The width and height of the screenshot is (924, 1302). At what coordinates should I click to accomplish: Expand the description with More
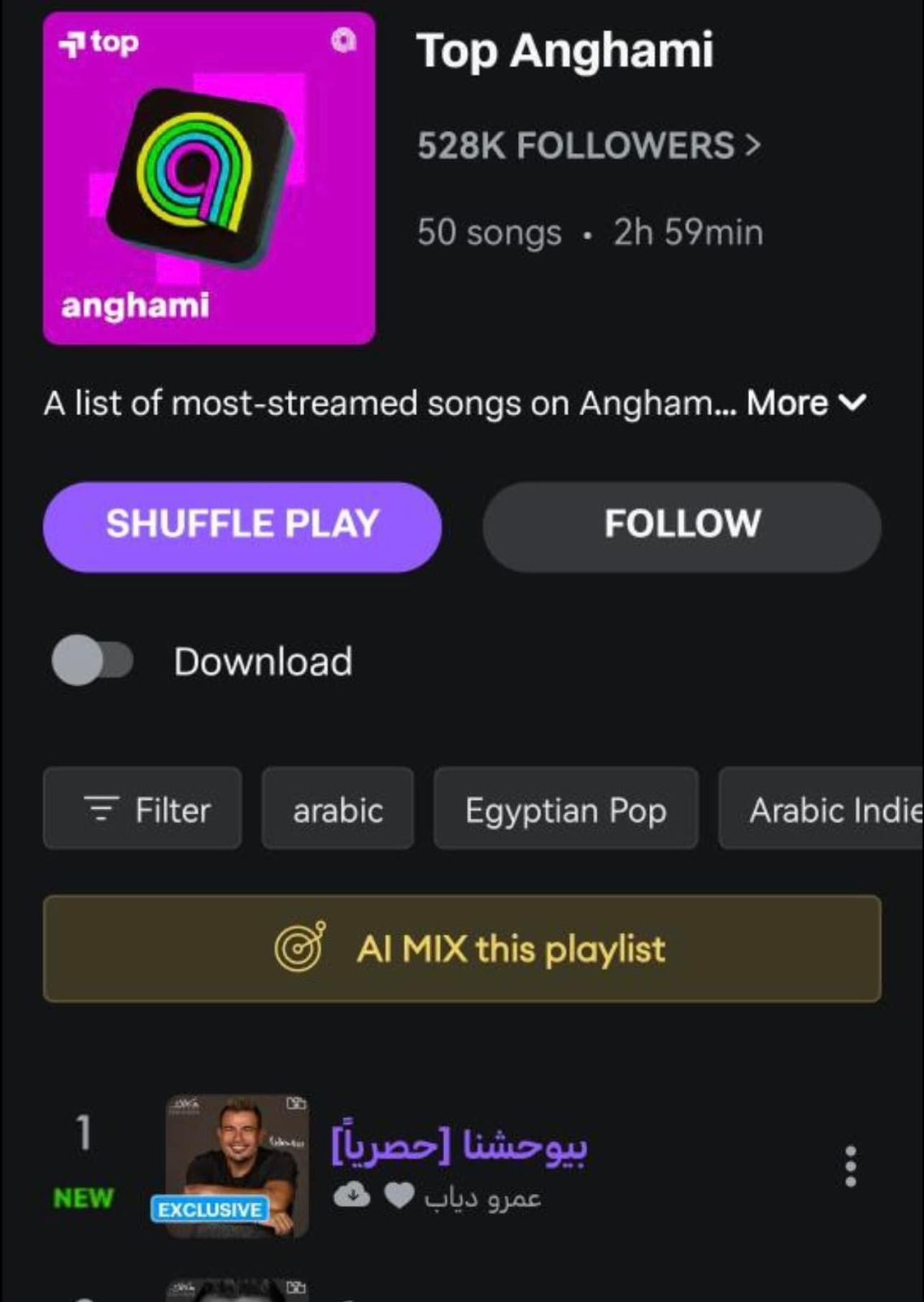(x=807, y=403)
